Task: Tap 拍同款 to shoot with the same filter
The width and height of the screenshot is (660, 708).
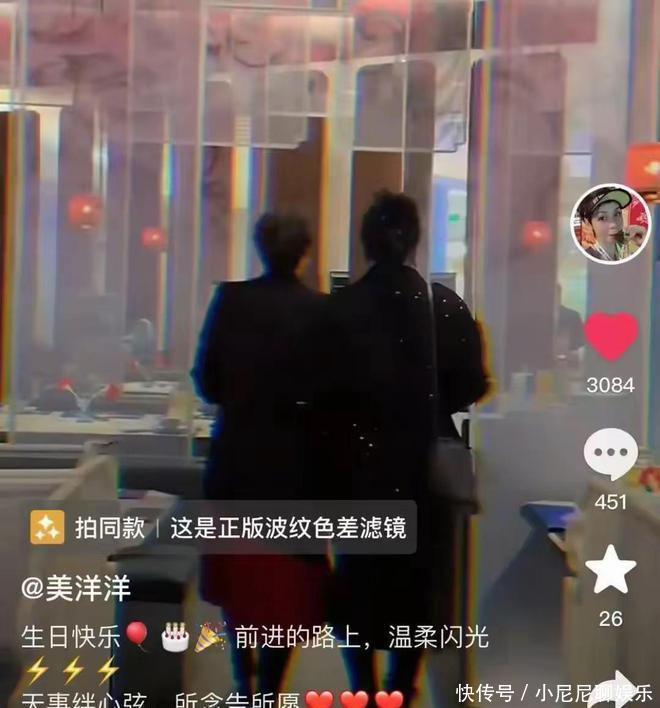Action: point(90,528)
